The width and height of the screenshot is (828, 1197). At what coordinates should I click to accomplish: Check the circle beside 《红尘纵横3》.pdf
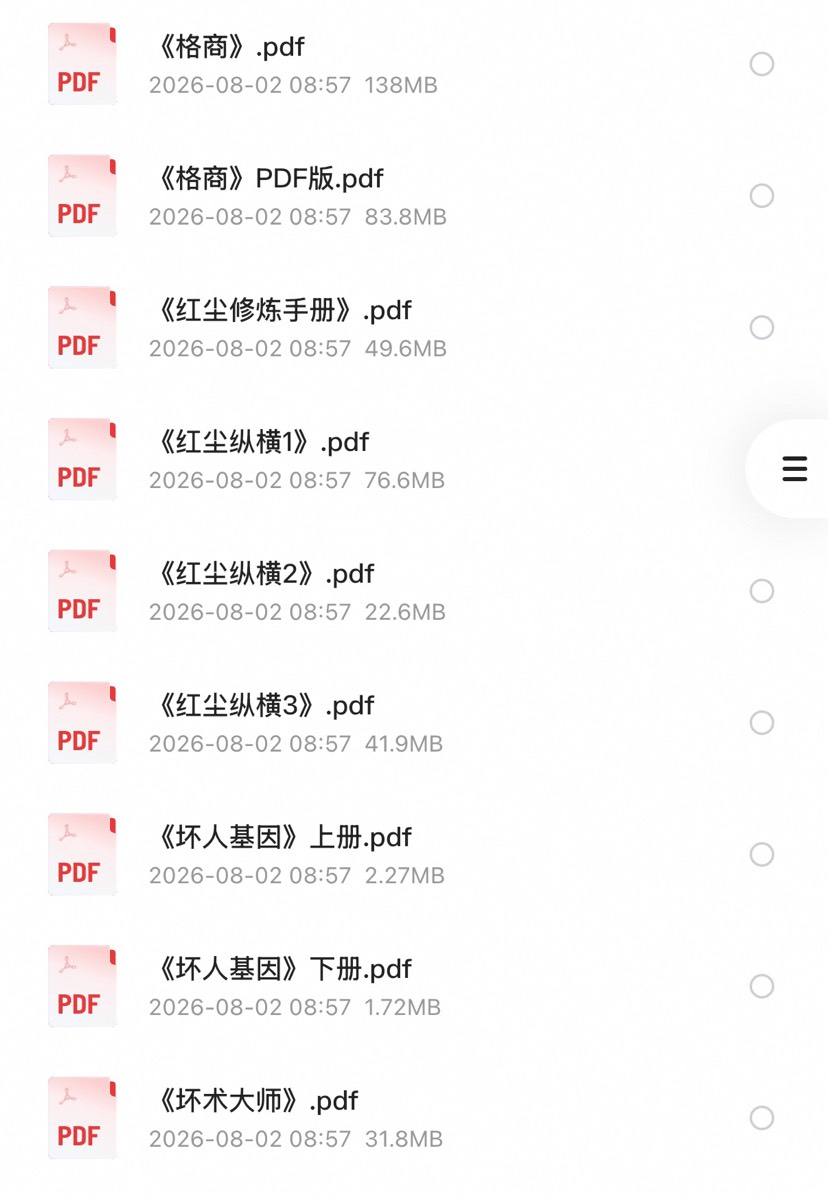(762, 722)
